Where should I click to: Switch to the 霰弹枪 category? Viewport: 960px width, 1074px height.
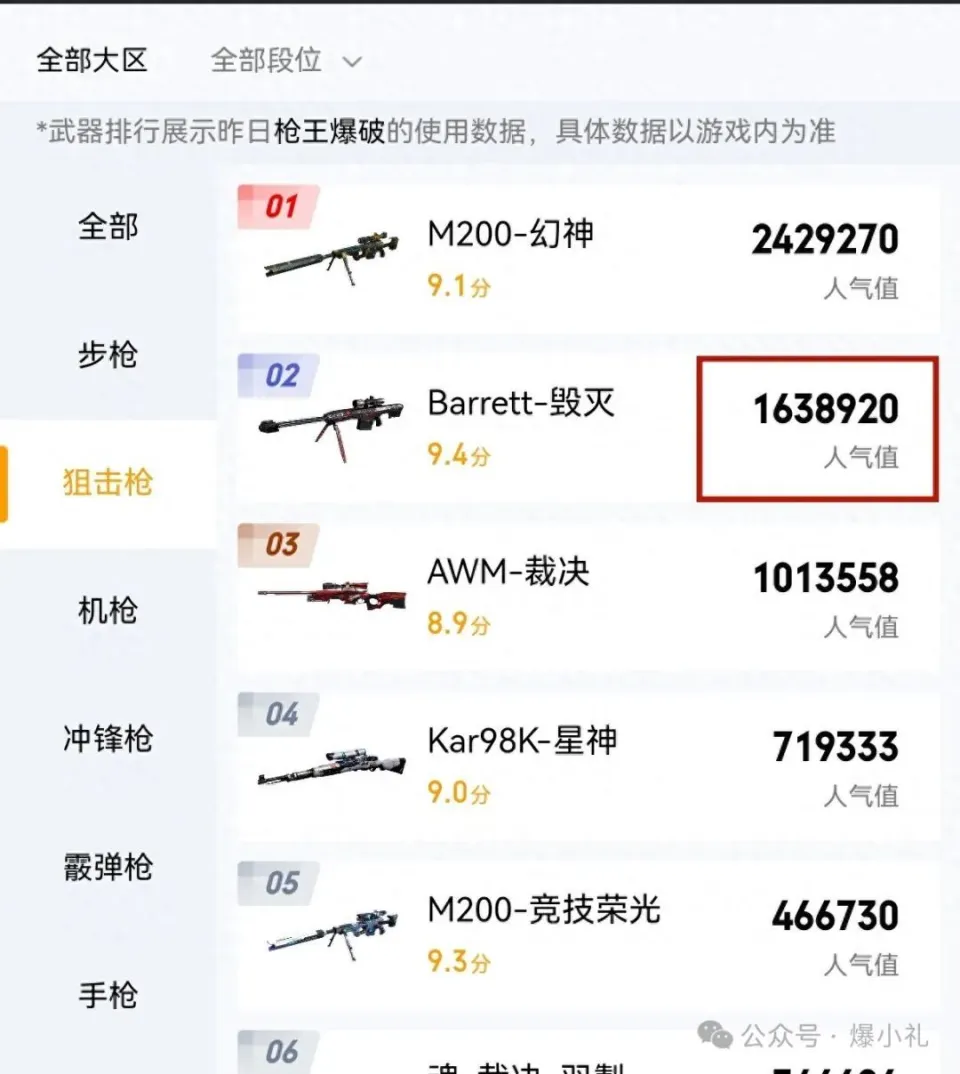[x=108, y=867]
